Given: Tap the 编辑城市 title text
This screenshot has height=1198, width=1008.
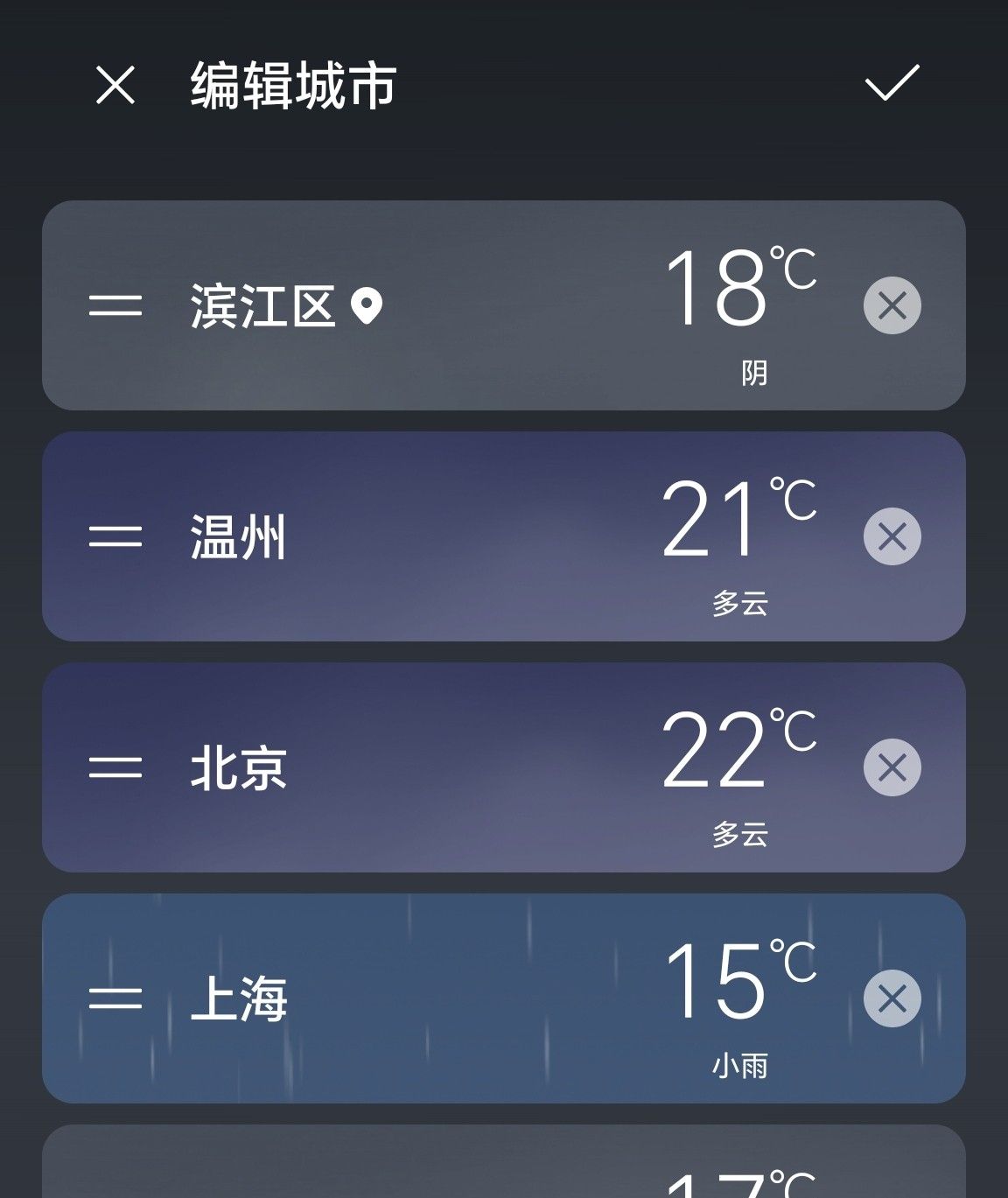Looking at the screenshot, I should click(289, 85).
